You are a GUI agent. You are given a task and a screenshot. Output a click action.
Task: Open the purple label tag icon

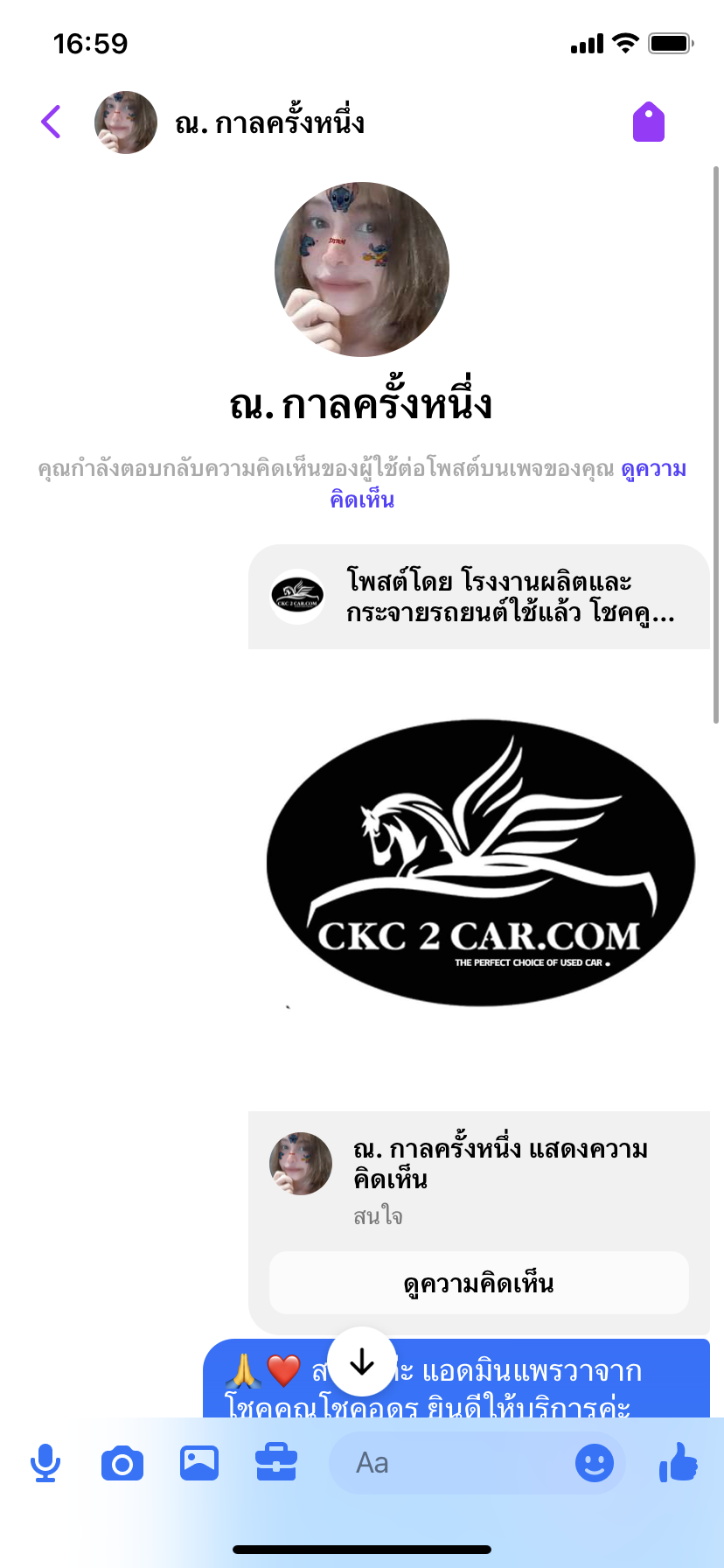[x=649, y=122]
